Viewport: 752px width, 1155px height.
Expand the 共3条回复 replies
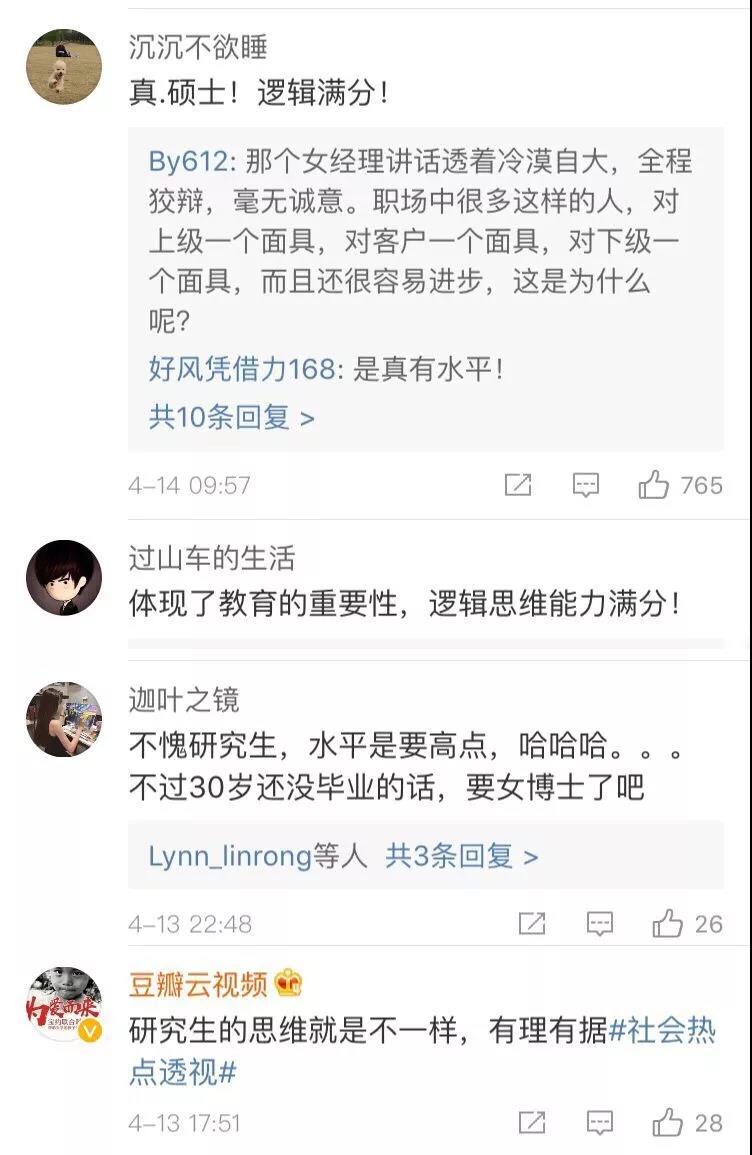coord(462,856)
